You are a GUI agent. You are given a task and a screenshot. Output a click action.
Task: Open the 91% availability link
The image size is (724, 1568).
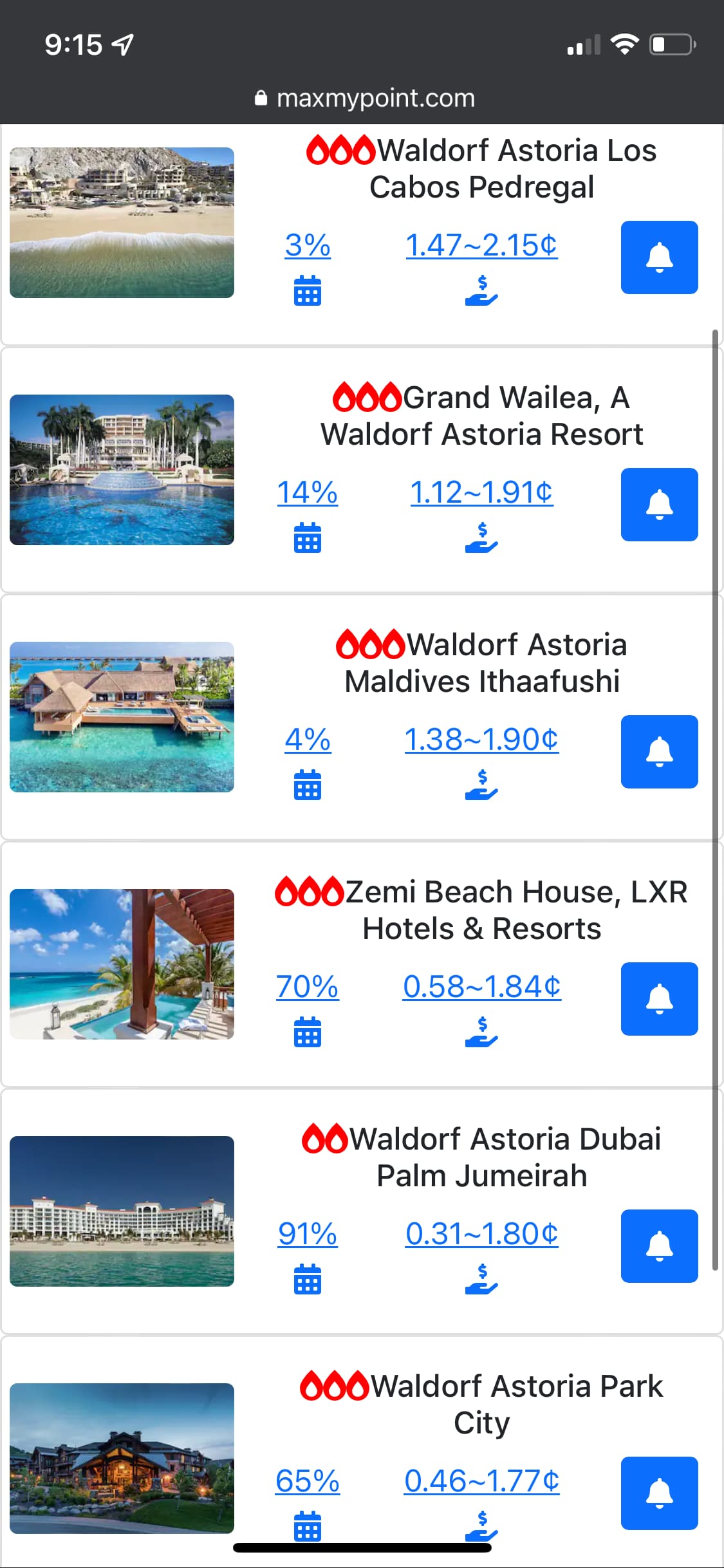308,1234
